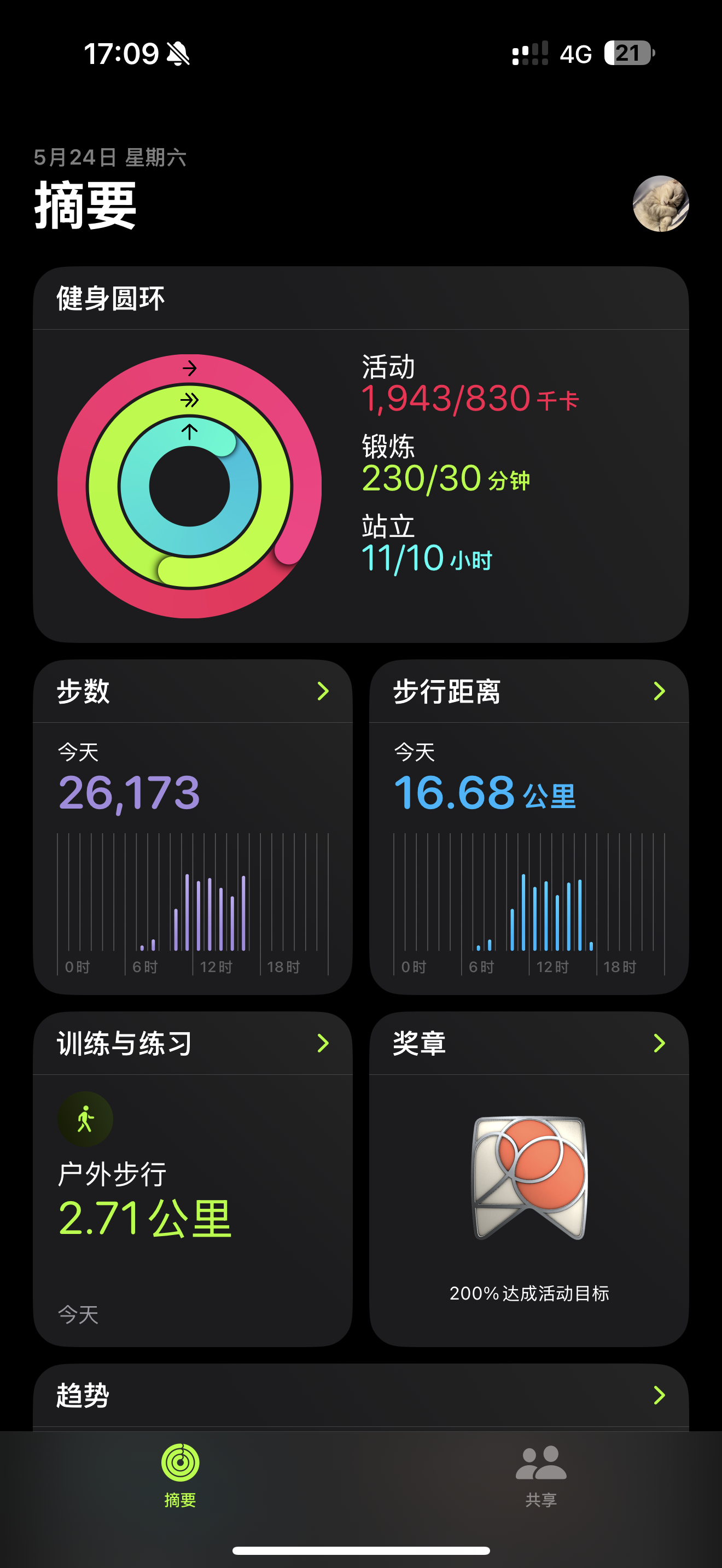Open the 训练与练习 workouts card
This screenshot has width=722, height=1568.
tap(193, 1179)
